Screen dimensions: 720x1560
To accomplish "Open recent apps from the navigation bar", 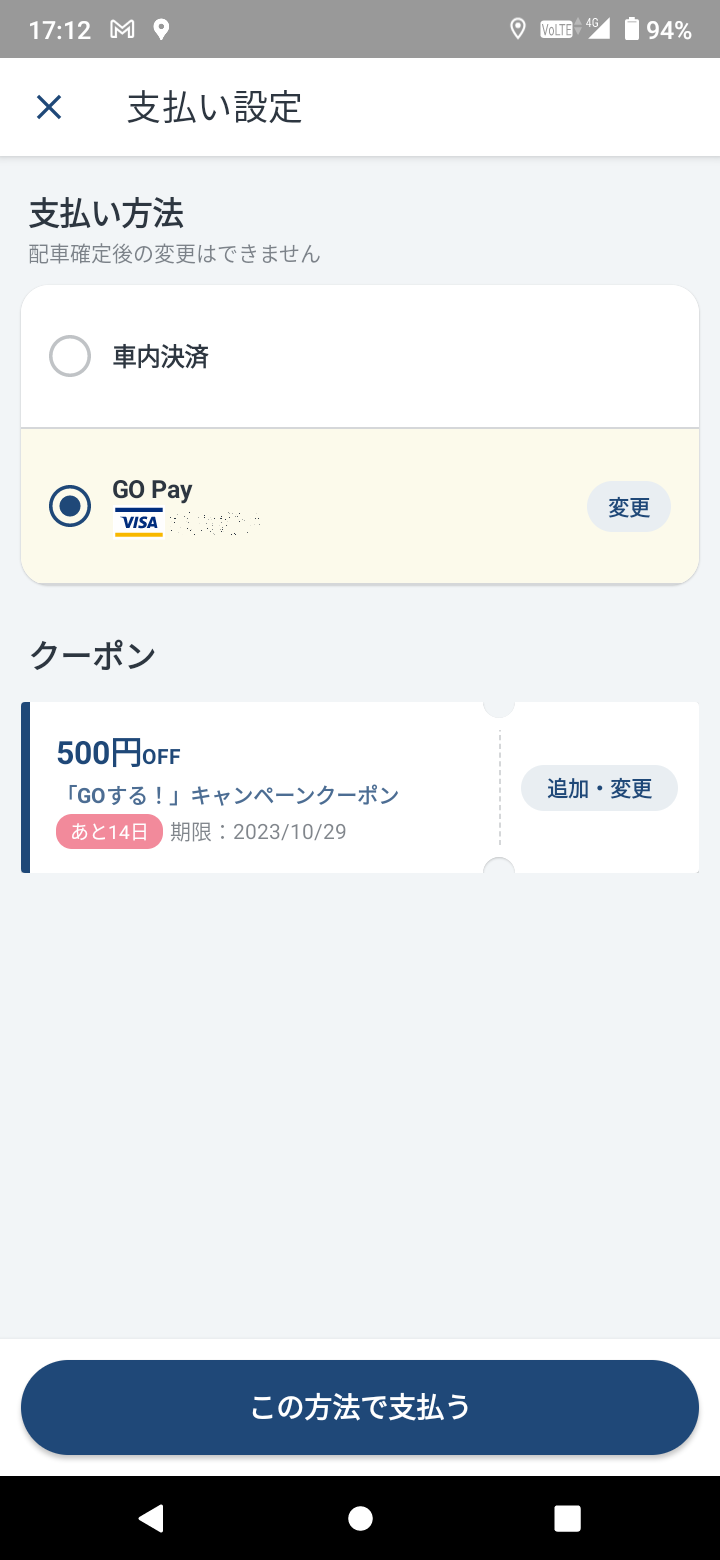I will [x=567, y=1518].
